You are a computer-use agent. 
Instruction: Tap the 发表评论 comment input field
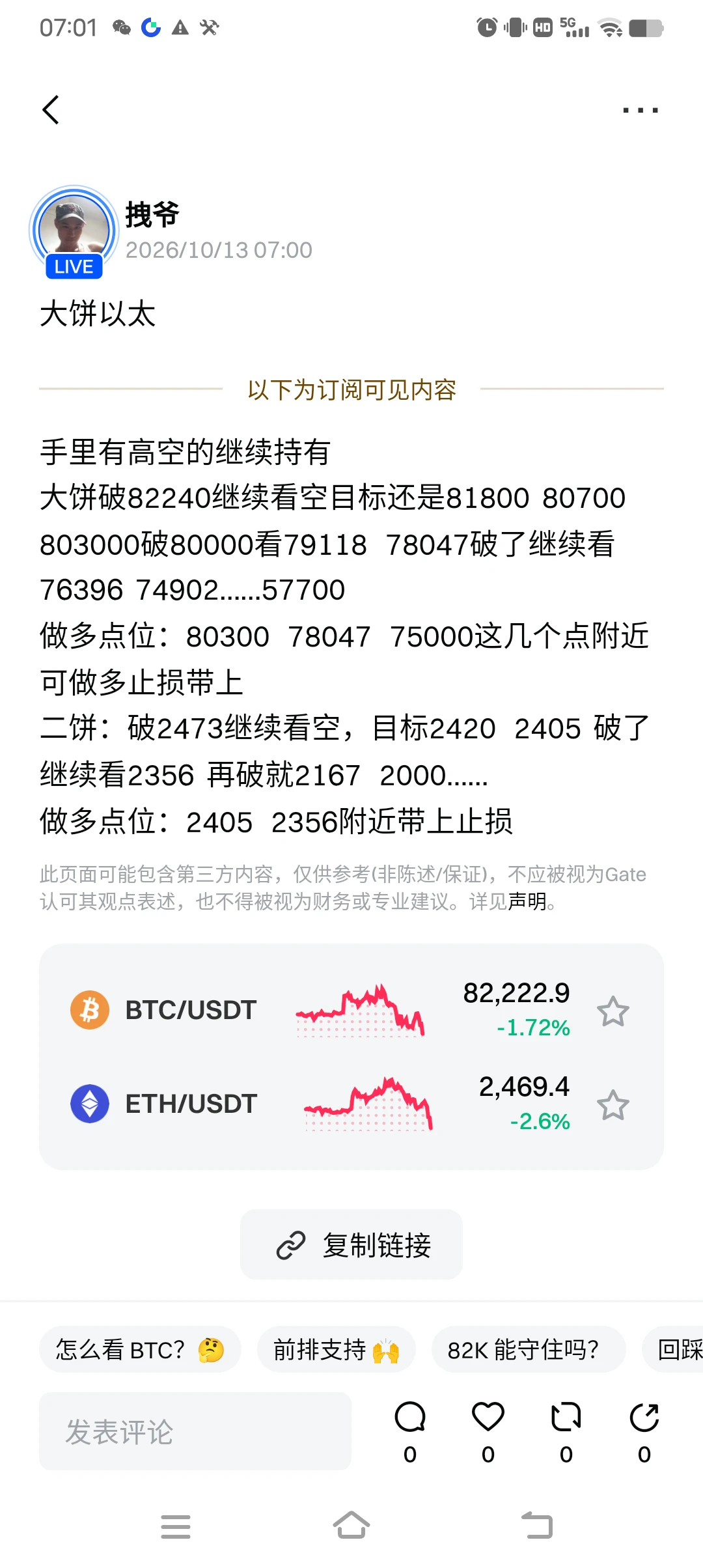195,1431
